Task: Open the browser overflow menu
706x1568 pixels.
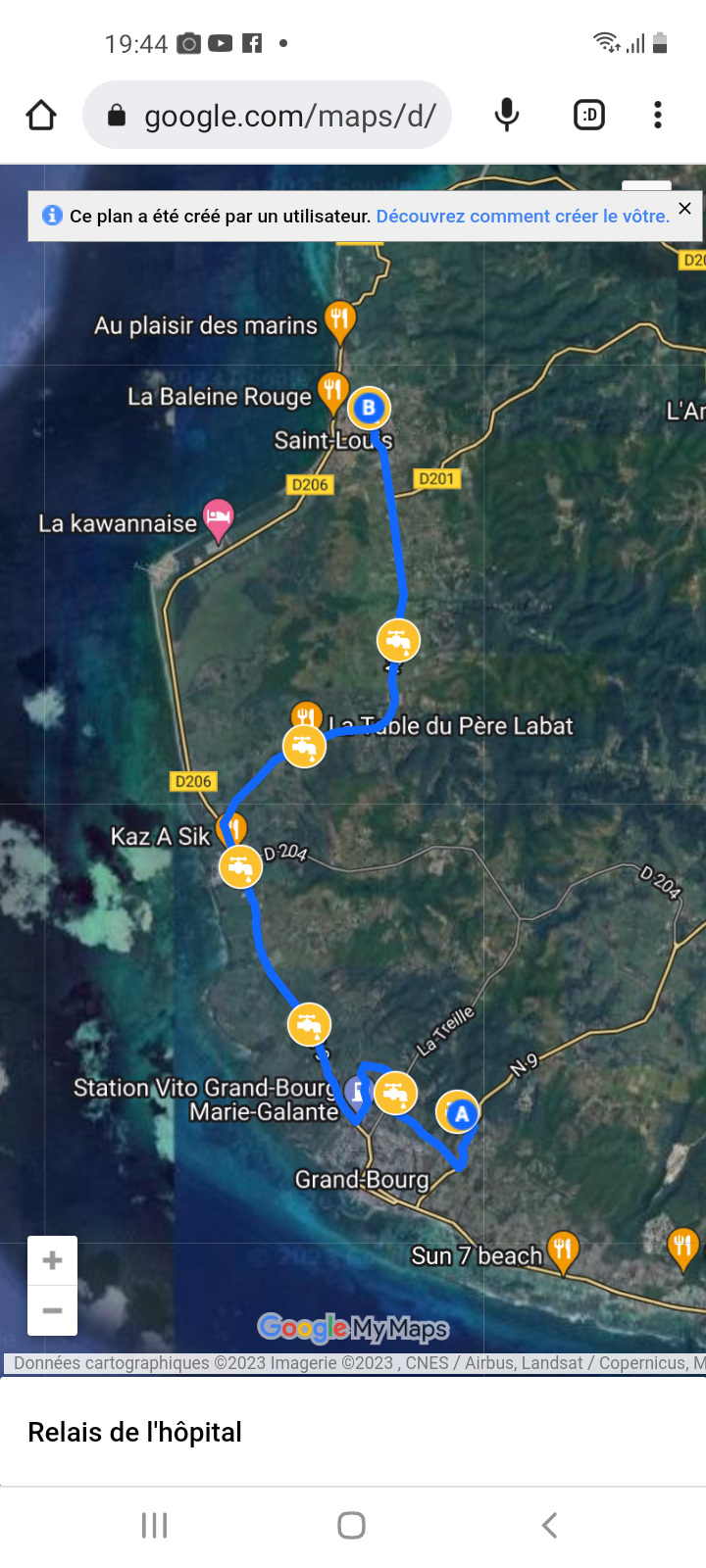Action: pyautogui.click(x=658, y=116)
